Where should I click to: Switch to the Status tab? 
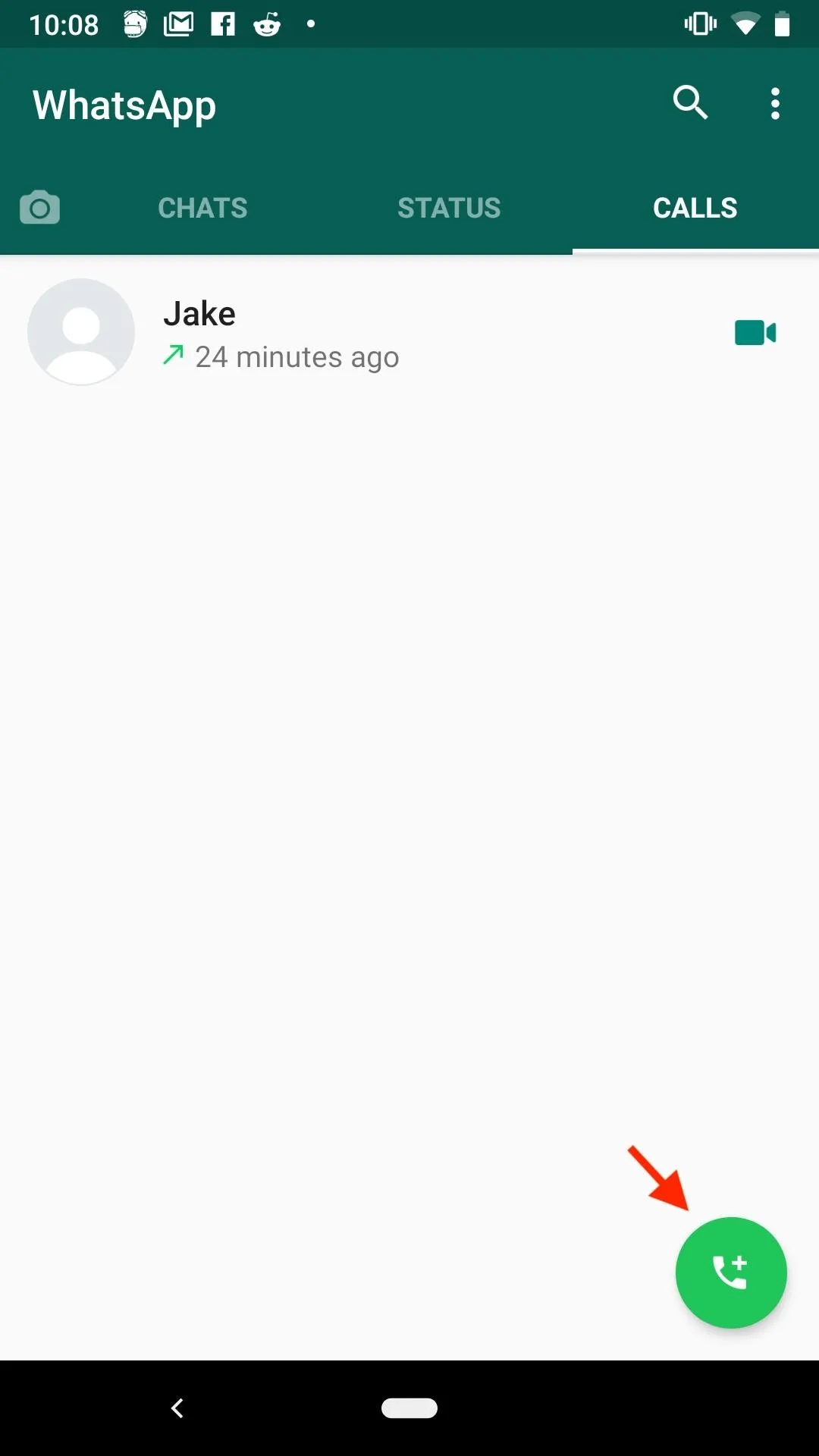coord(449,208)
